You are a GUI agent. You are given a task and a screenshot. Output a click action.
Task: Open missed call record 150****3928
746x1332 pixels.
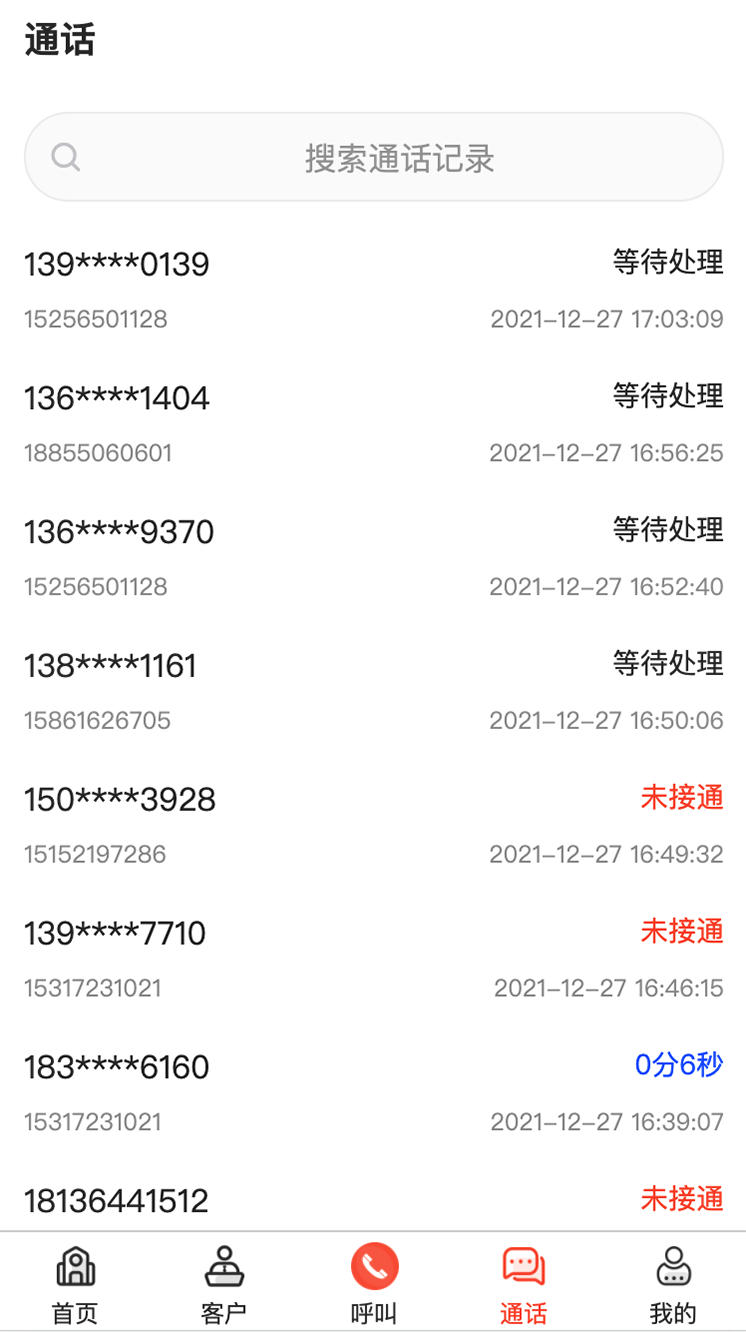coord(373,825)
